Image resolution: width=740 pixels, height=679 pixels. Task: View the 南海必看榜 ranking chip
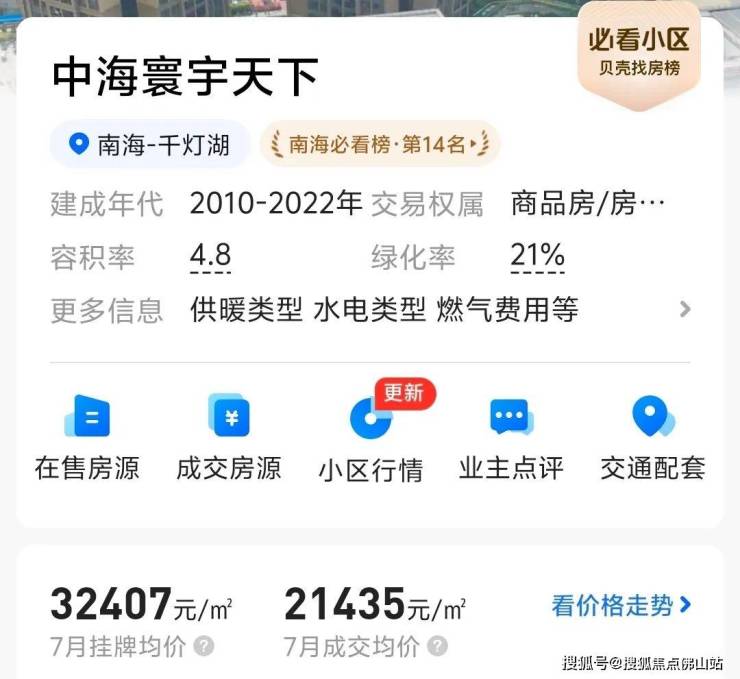378,145
